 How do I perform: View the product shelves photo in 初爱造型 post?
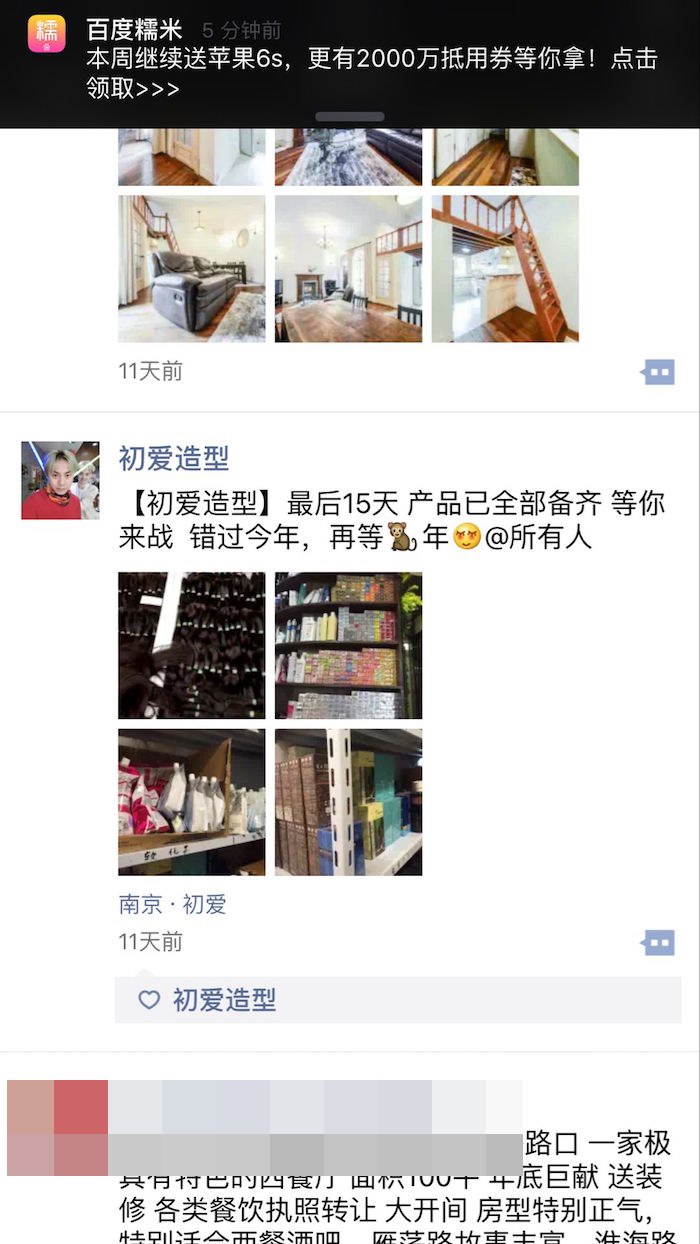(x=348, y=645)
